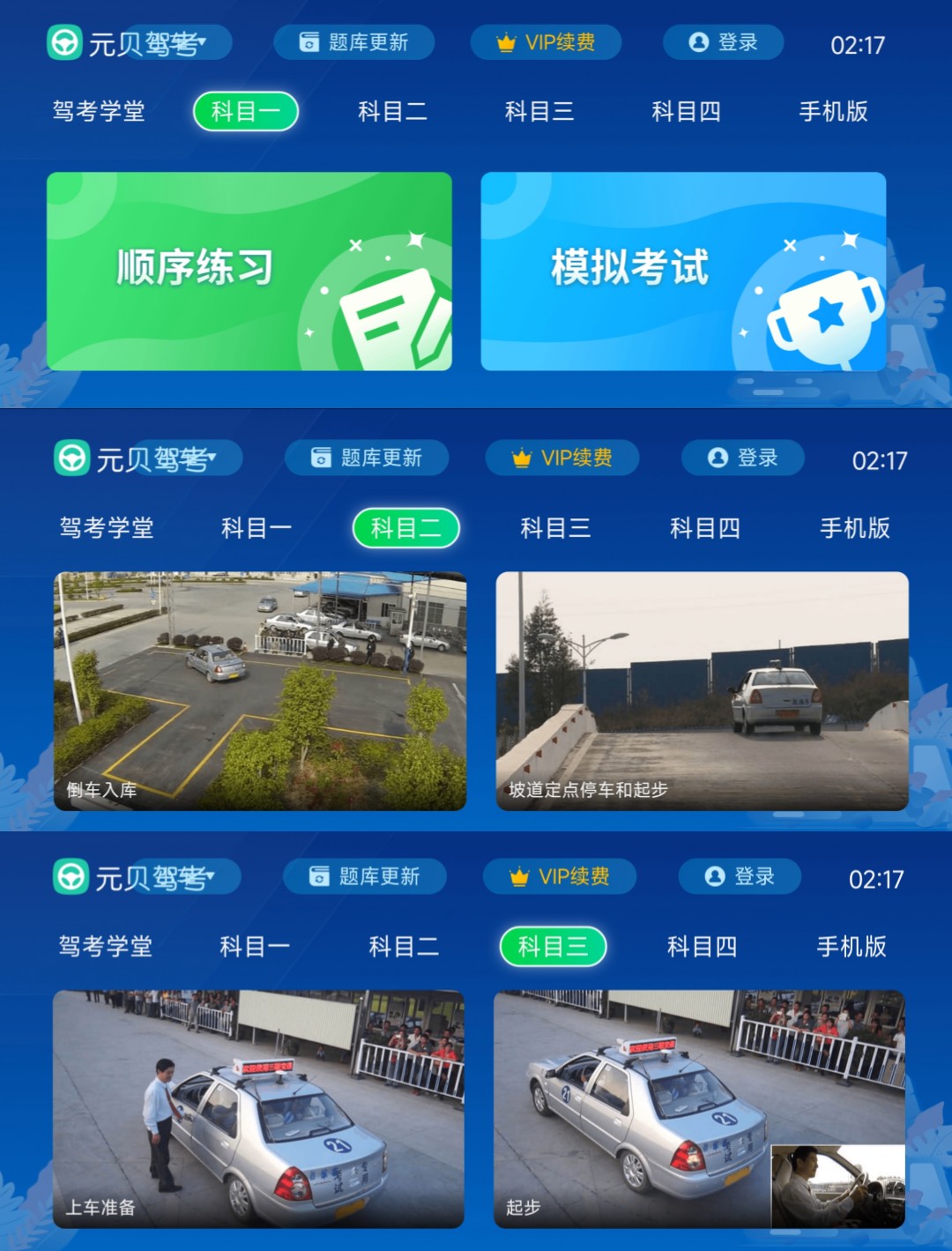Select the 题库更新 database icon
Viewport: 952px width, 1251px height.
pos(308,41)
